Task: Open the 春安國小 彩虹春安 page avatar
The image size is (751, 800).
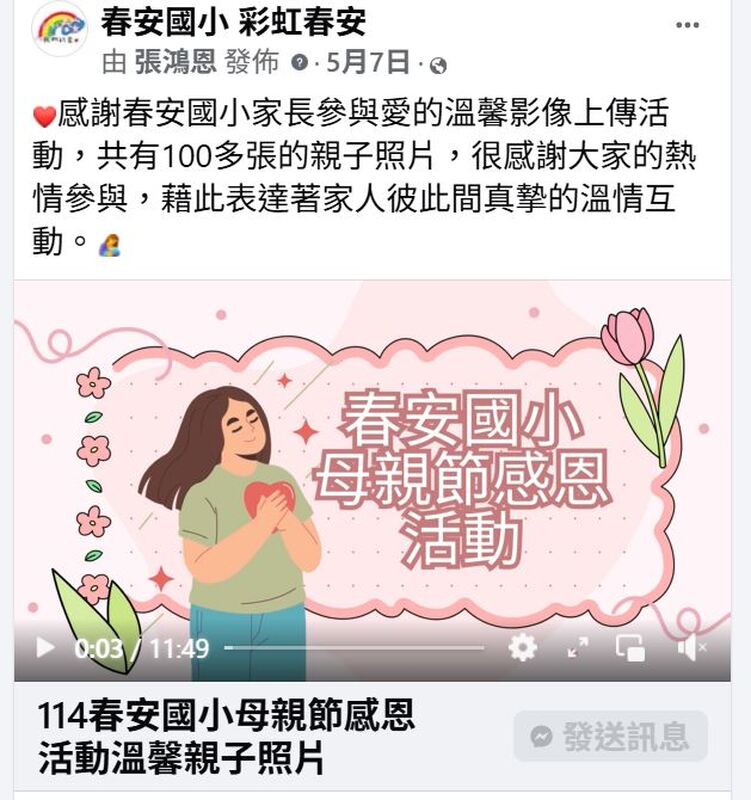Action: click(60, 28)
